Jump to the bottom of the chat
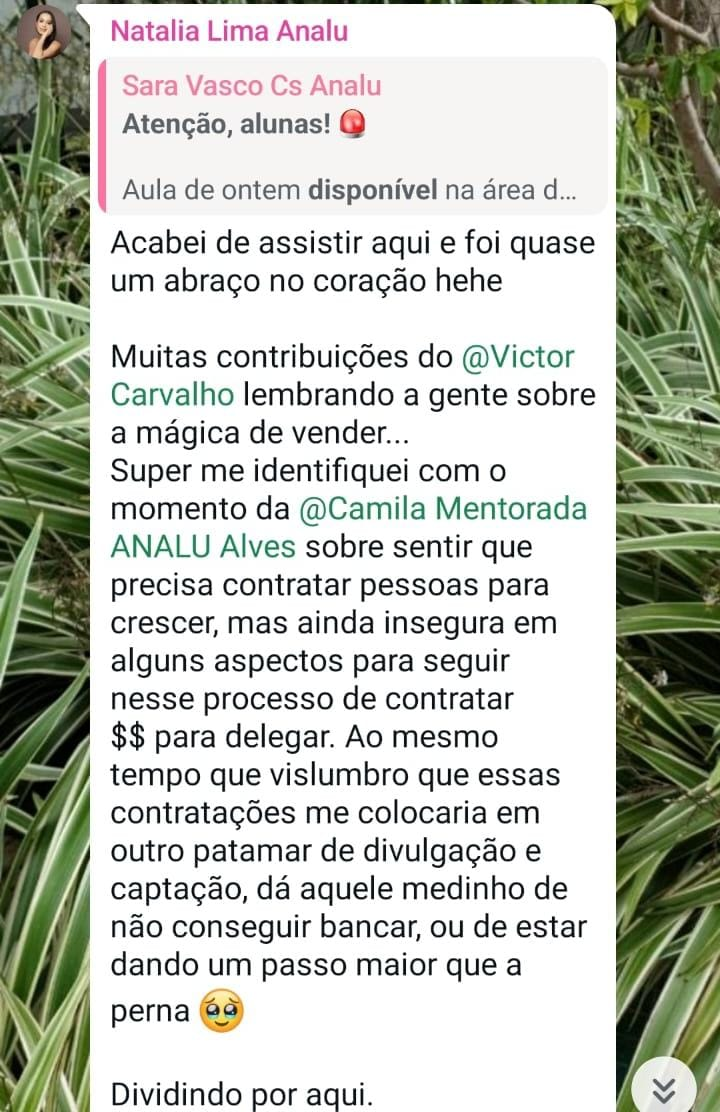 point(665,1087)
